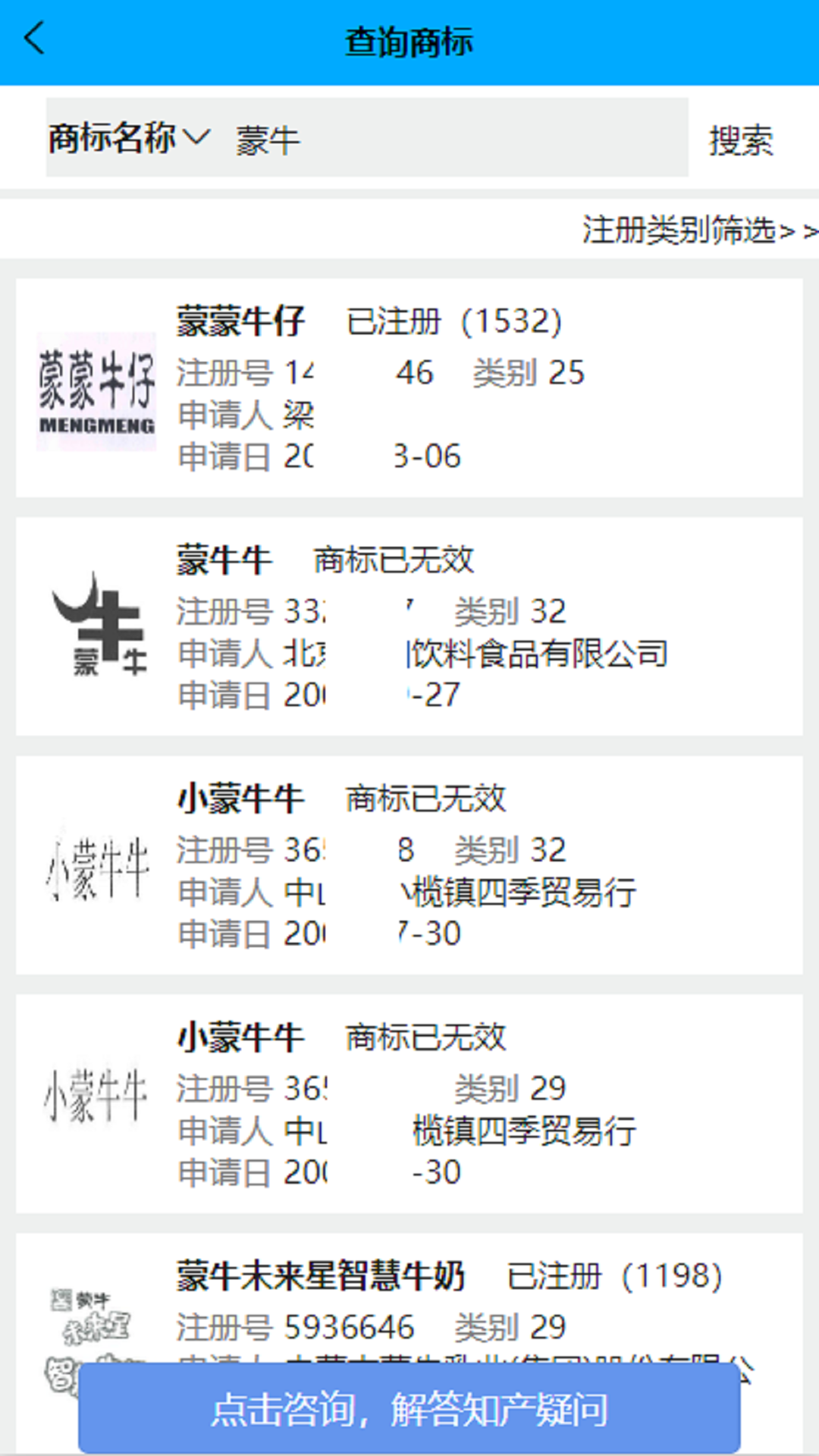Screen dimensions: 819x1456
Task: Open 注册类别筛选 filter
Action: pos(698,230)
